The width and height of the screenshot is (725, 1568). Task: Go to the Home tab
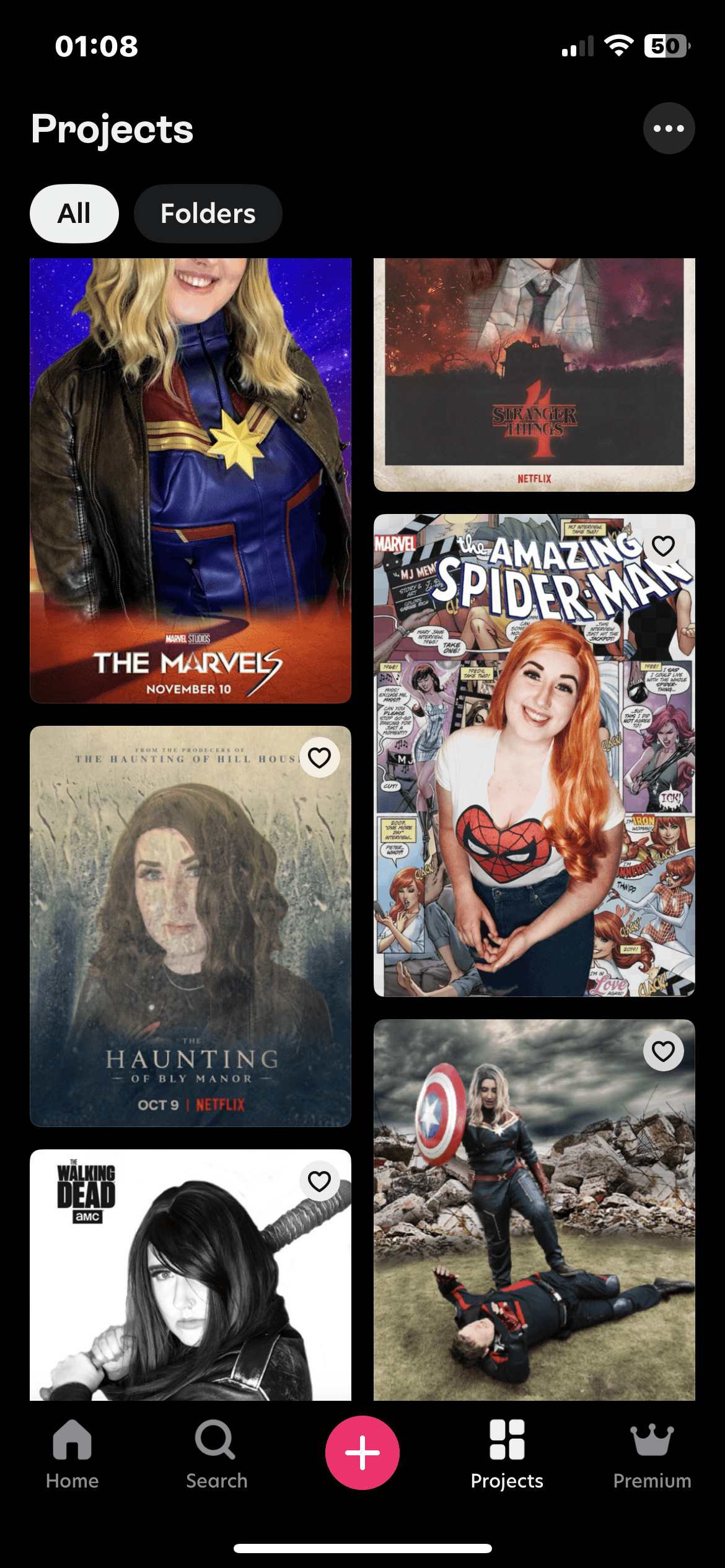[72, 1453]
